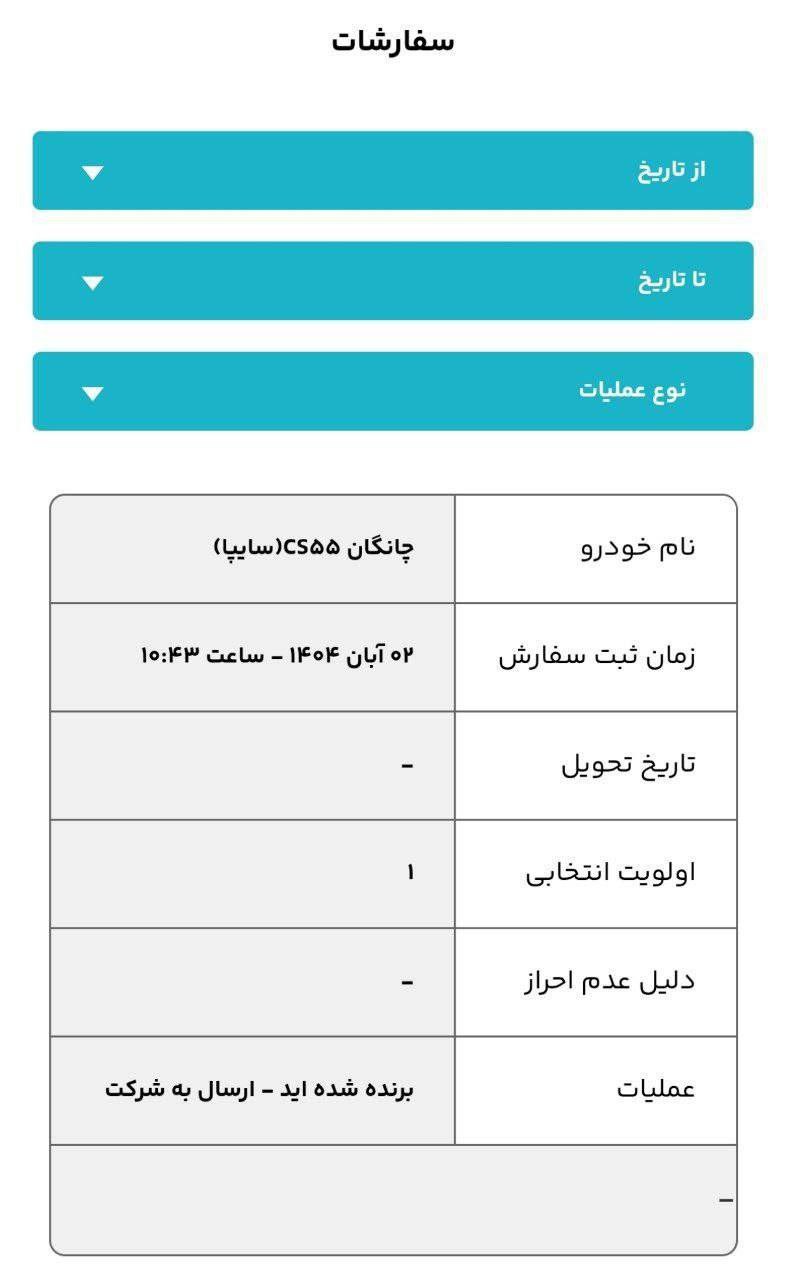Open the از تاریخ (from date) dropdown
Screen dimensions: 793x1280
[x=392, y=171]
